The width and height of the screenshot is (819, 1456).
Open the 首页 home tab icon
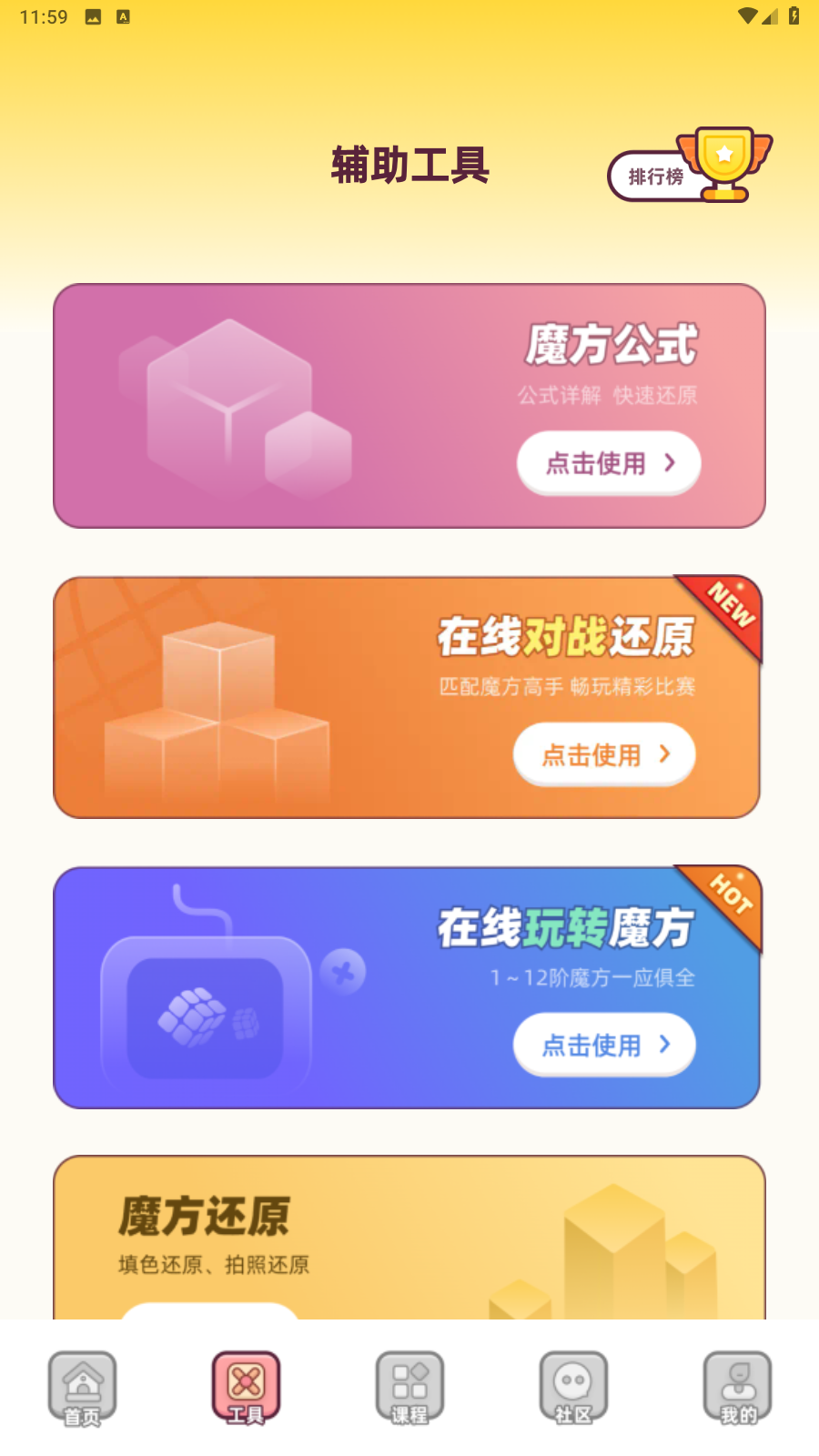coord(82,1385)
